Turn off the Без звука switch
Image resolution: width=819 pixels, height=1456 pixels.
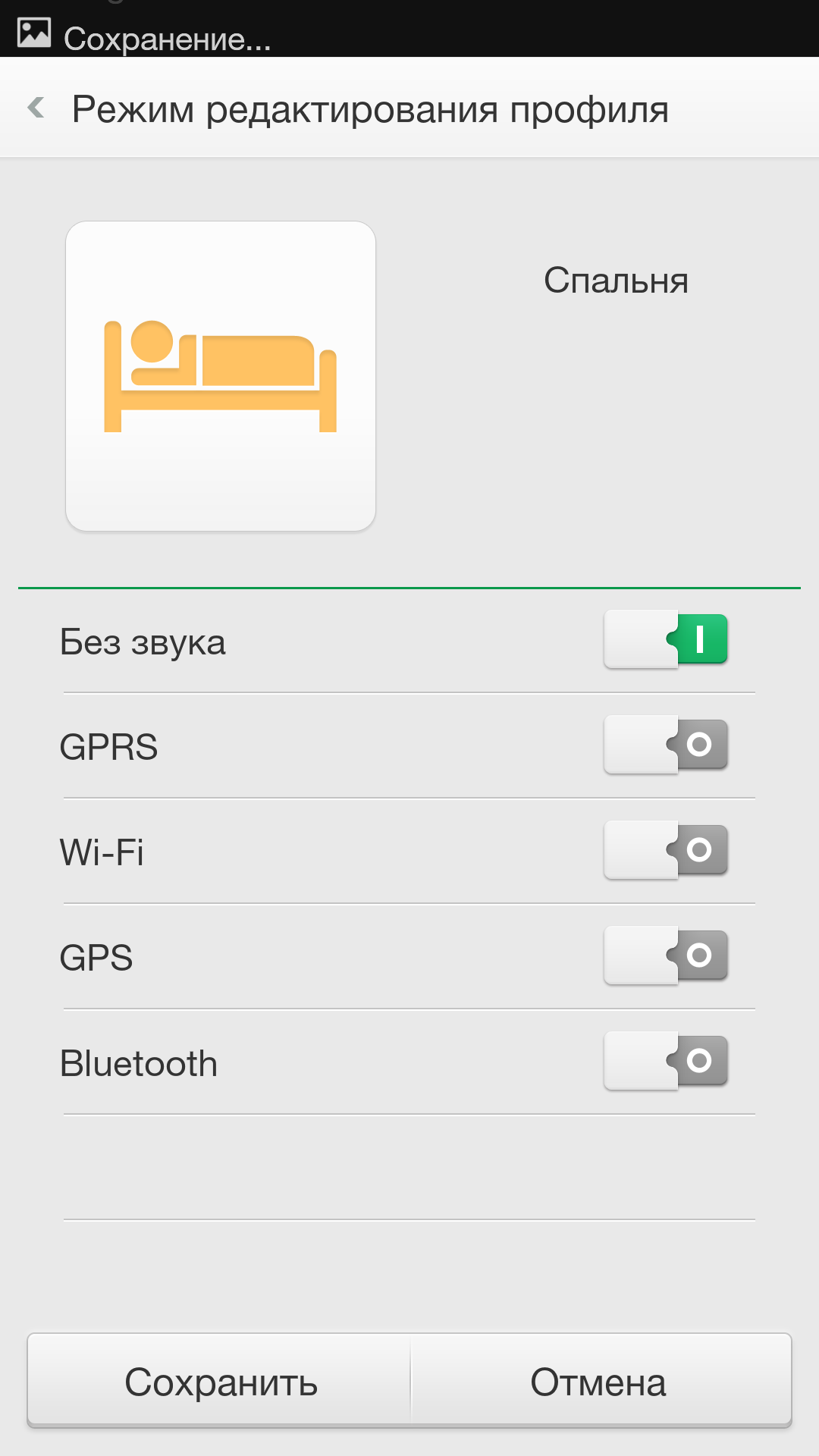666,640
